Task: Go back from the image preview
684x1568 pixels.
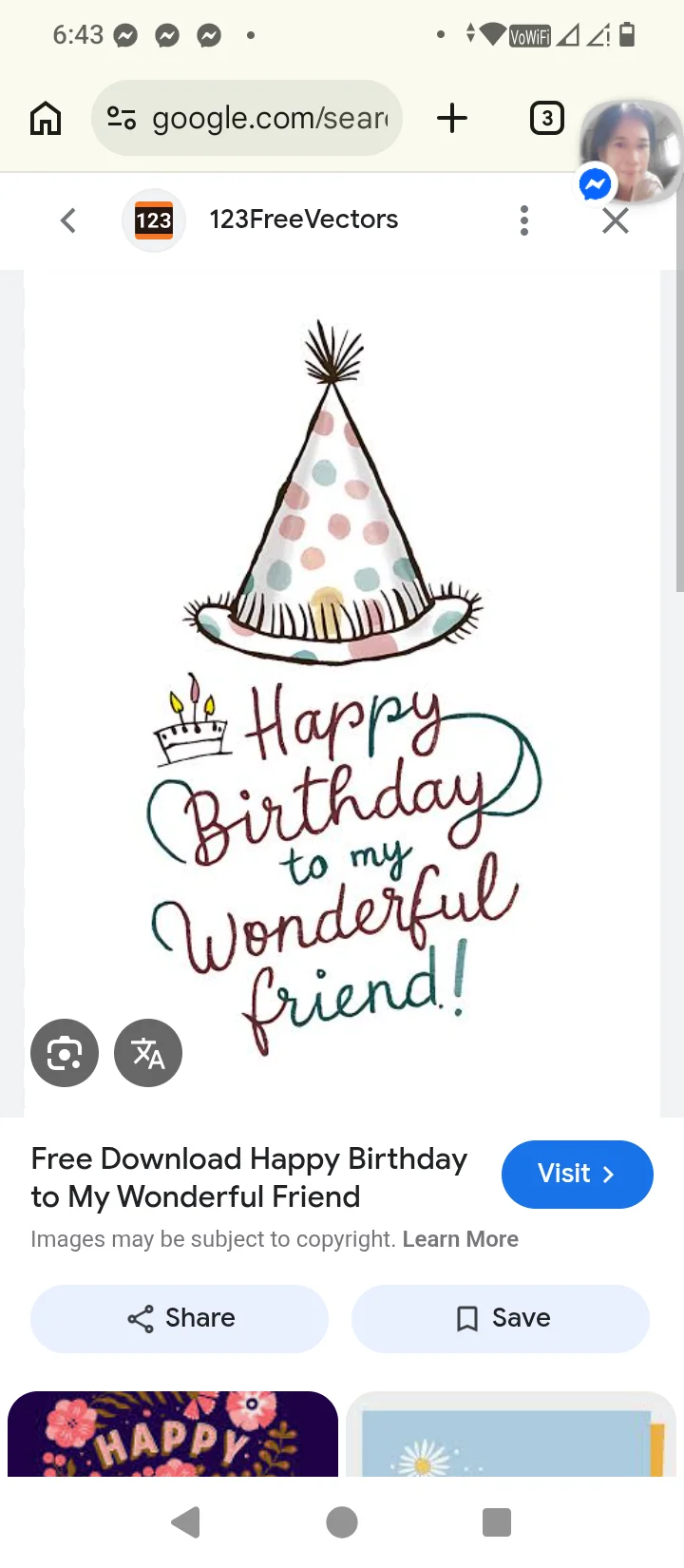Action: [68, 220]
